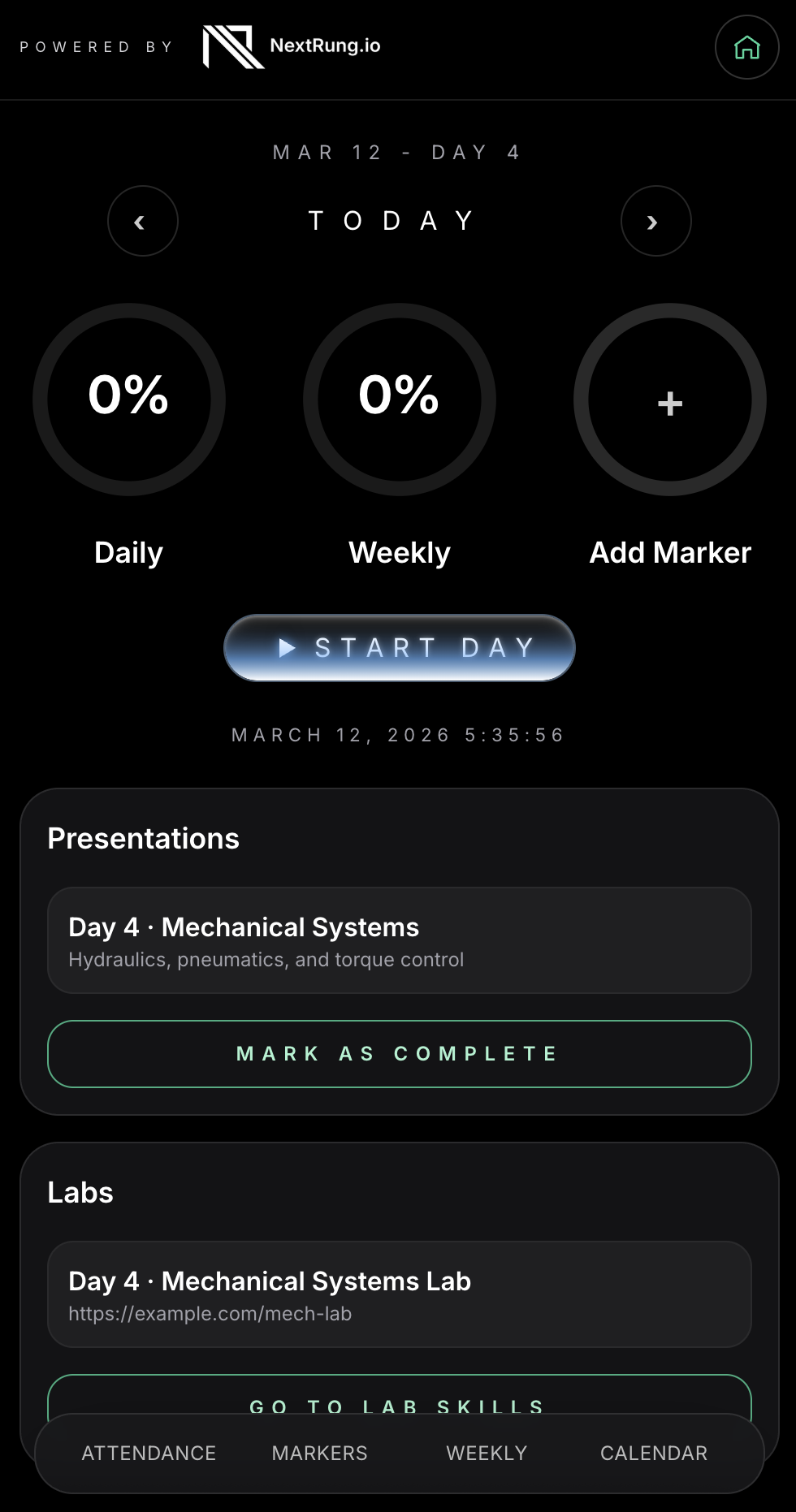Open the Attendance section
Image resolution: width=796 pixels, height=1512 pixels.
(x=149, y=1453)
